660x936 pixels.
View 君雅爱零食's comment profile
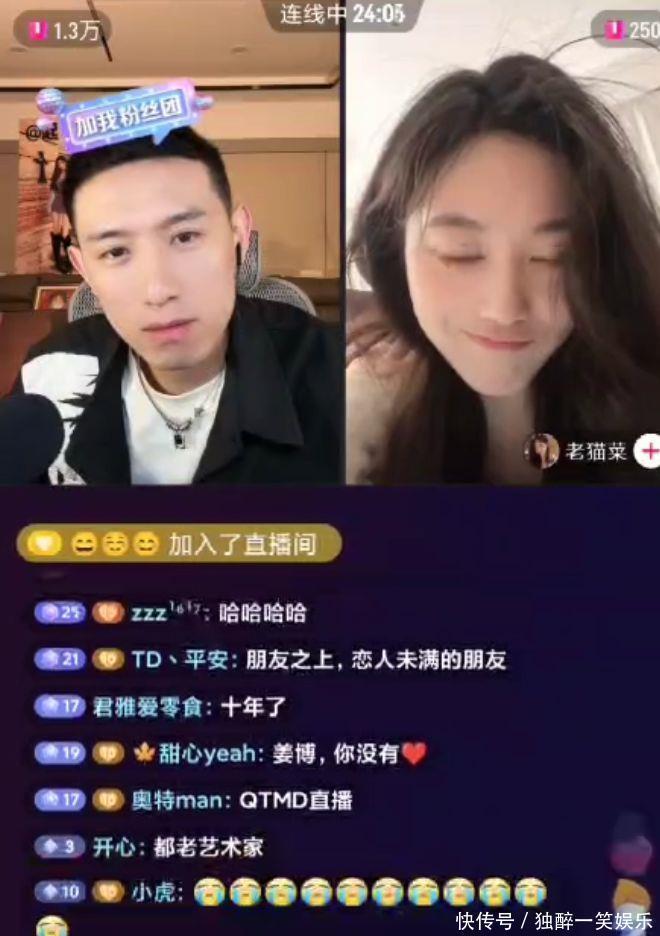(160, 707)
